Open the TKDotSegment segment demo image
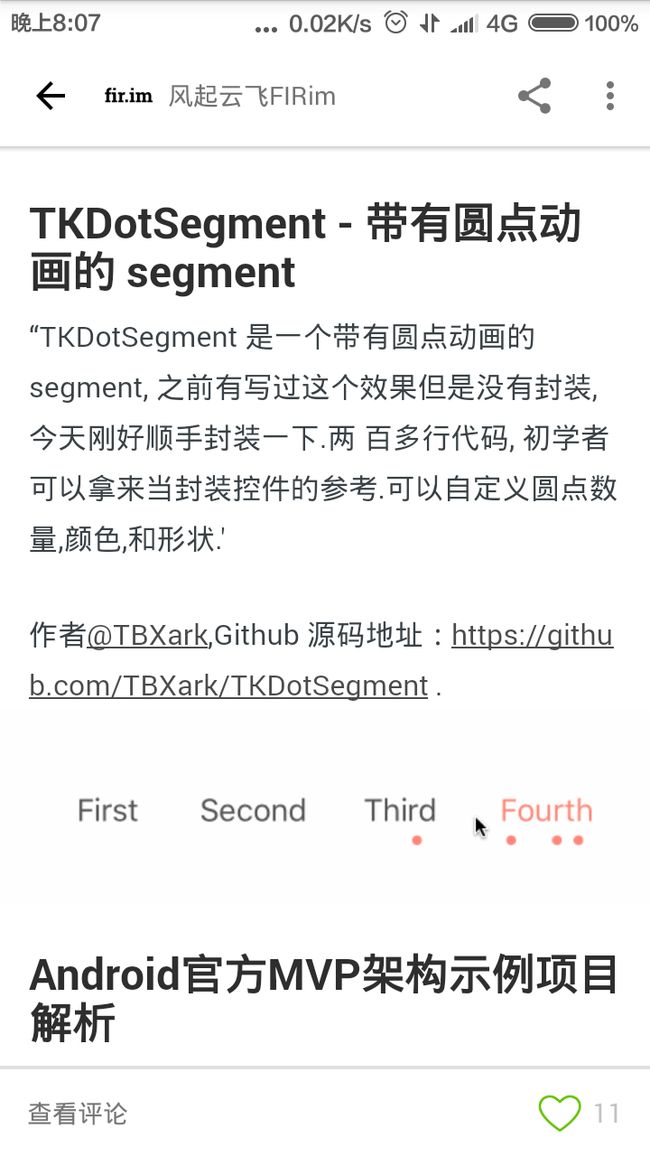Viewport: 650px width, 1156px height. click(325, 820)
